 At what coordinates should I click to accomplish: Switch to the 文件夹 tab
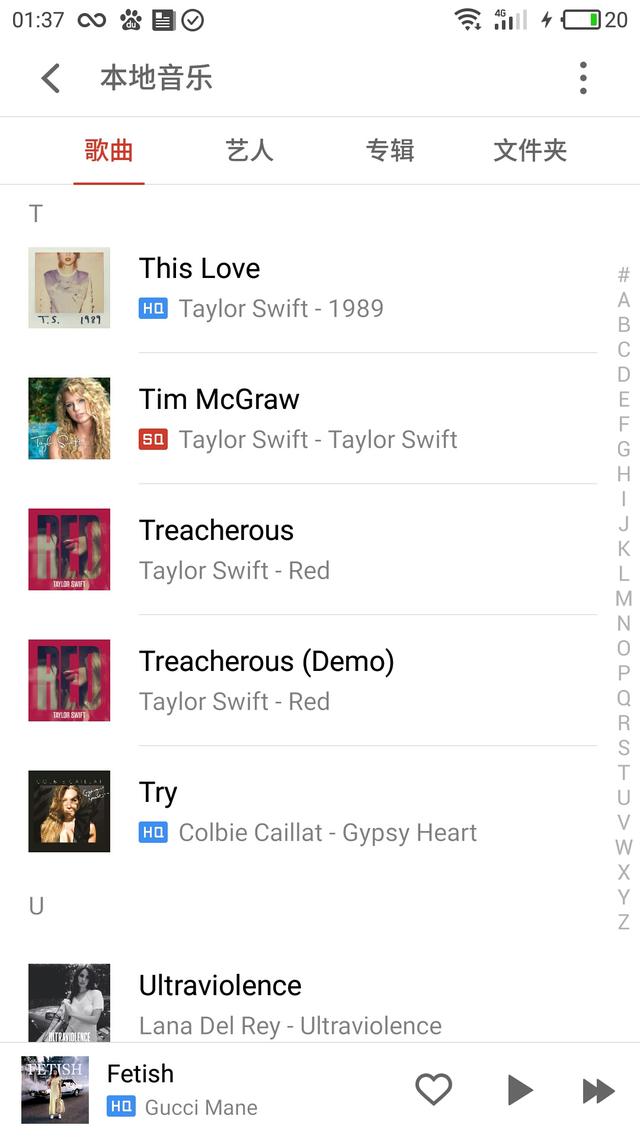tap(530, 151)
